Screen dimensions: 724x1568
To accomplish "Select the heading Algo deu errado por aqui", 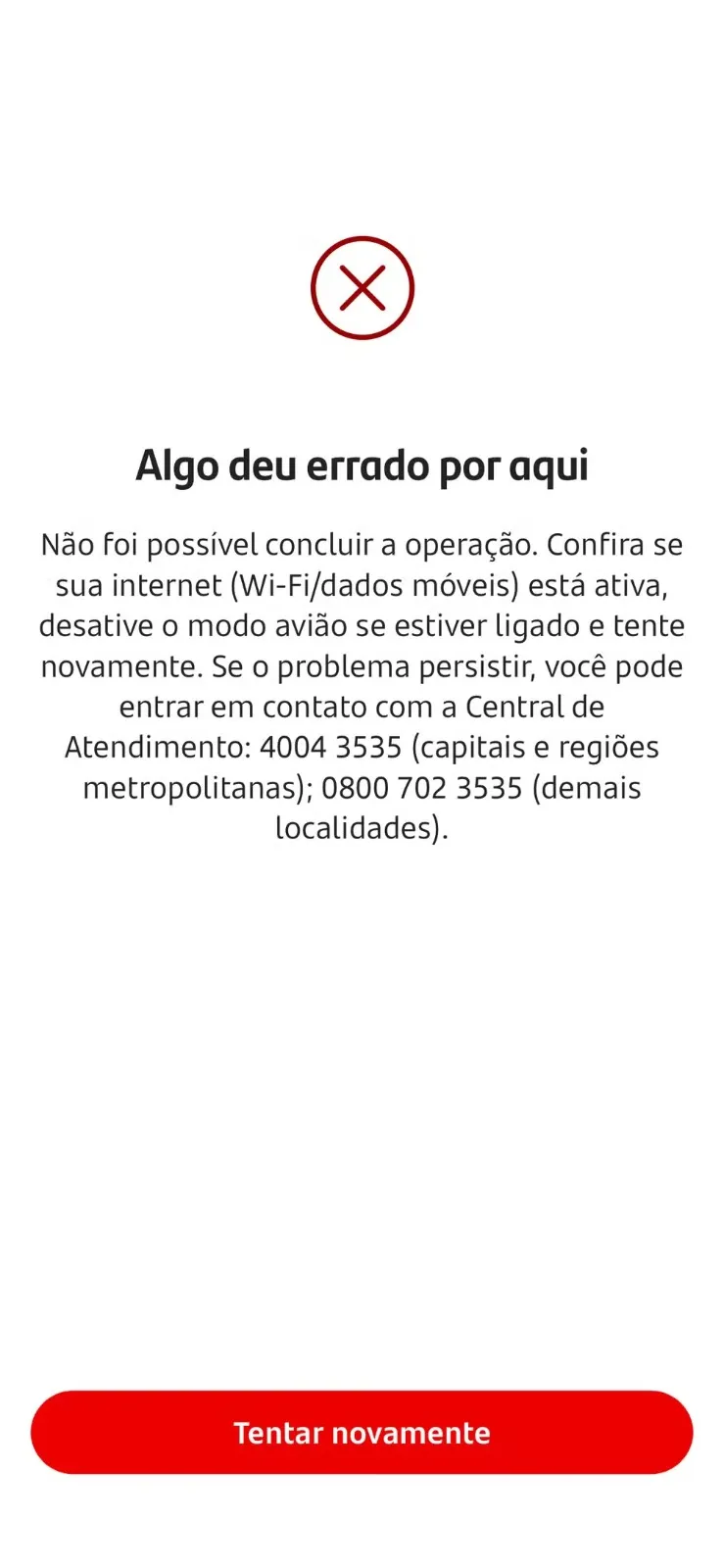I will [362, 465].
